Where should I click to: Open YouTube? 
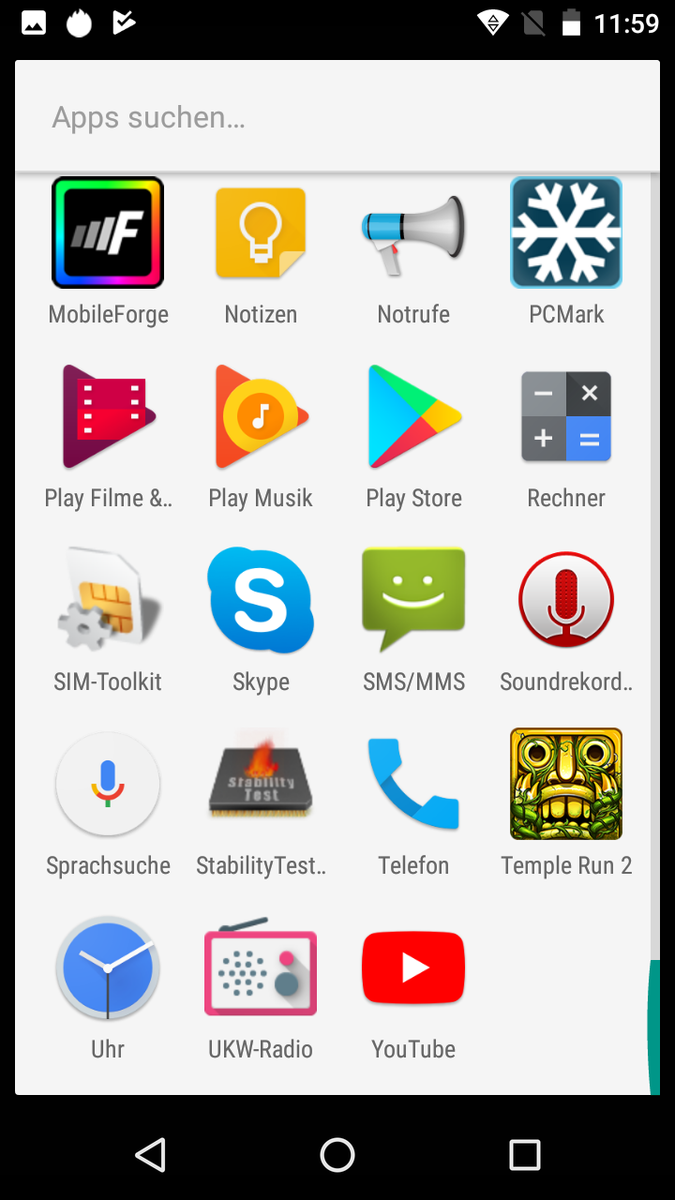(x=414, y=969)
